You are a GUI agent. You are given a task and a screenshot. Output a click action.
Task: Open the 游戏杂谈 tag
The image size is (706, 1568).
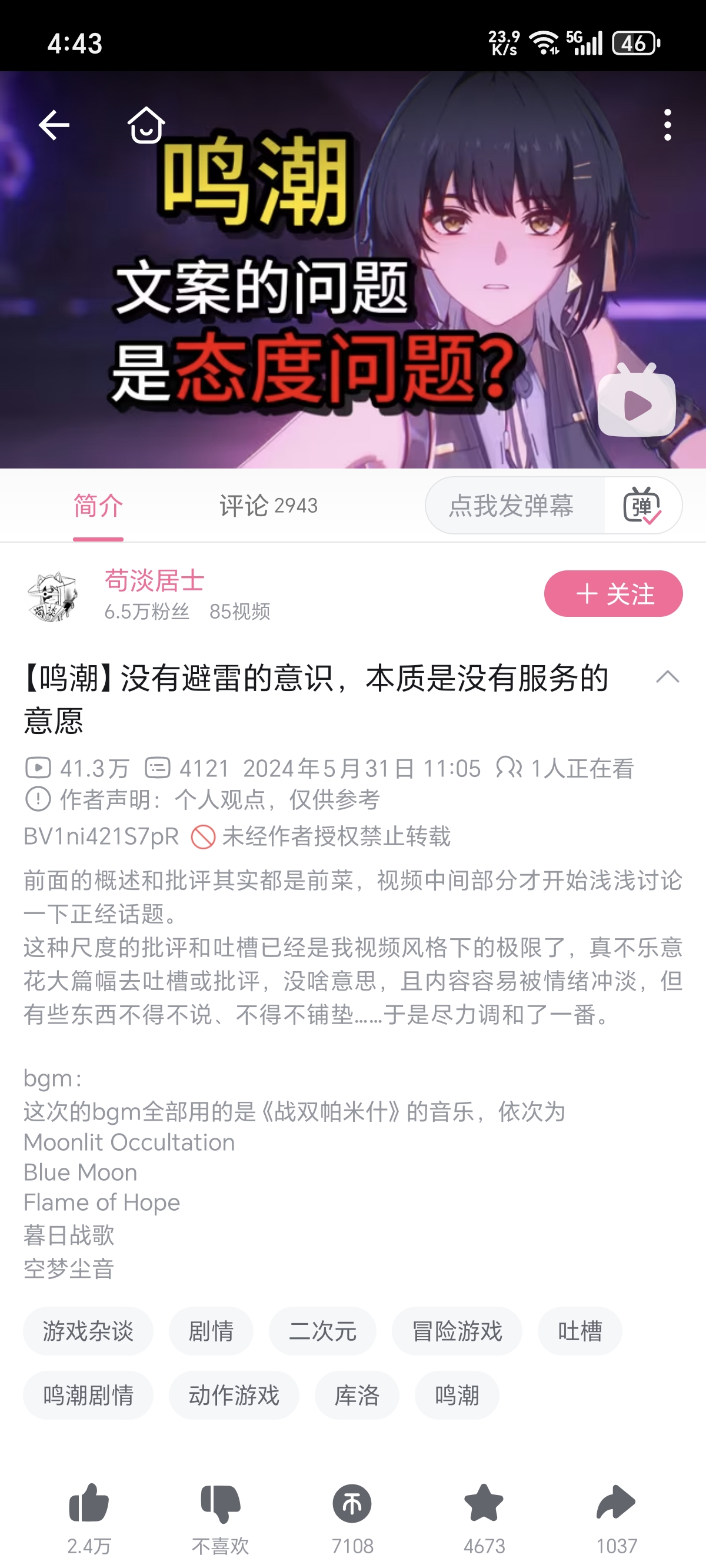tap(88, 1331)
